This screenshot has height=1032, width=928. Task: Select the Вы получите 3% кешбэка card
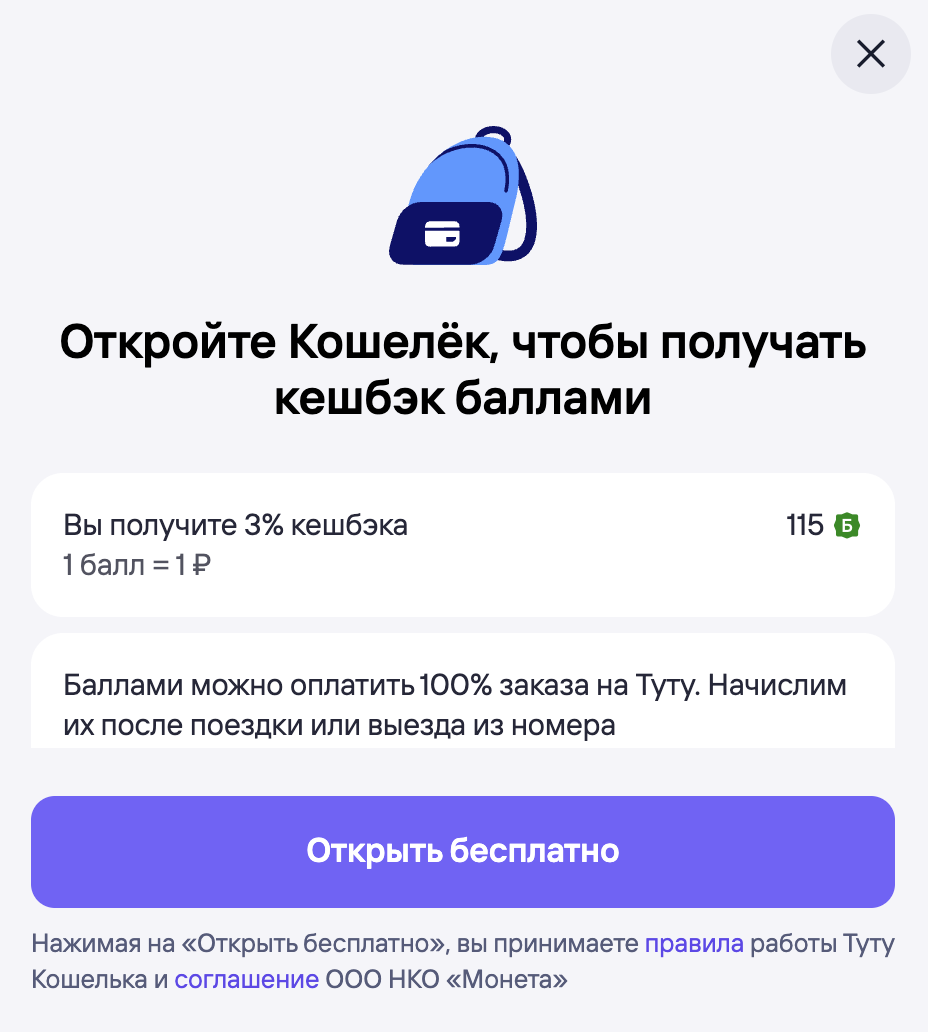(x=464, y=544)
